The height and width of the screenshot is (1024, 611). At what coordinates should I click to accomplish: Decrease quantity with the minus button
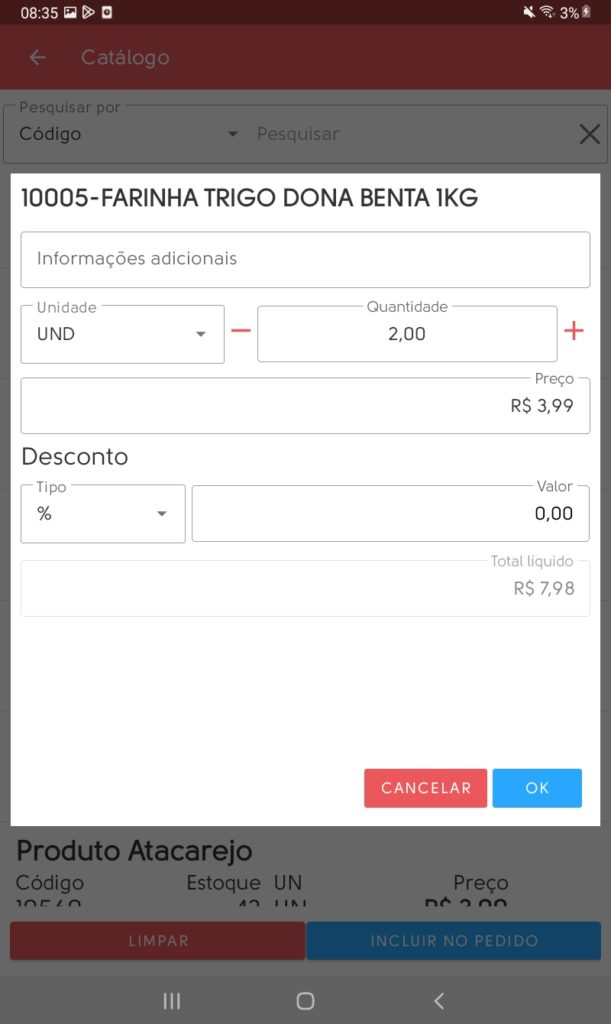click(x=241, y=331)
